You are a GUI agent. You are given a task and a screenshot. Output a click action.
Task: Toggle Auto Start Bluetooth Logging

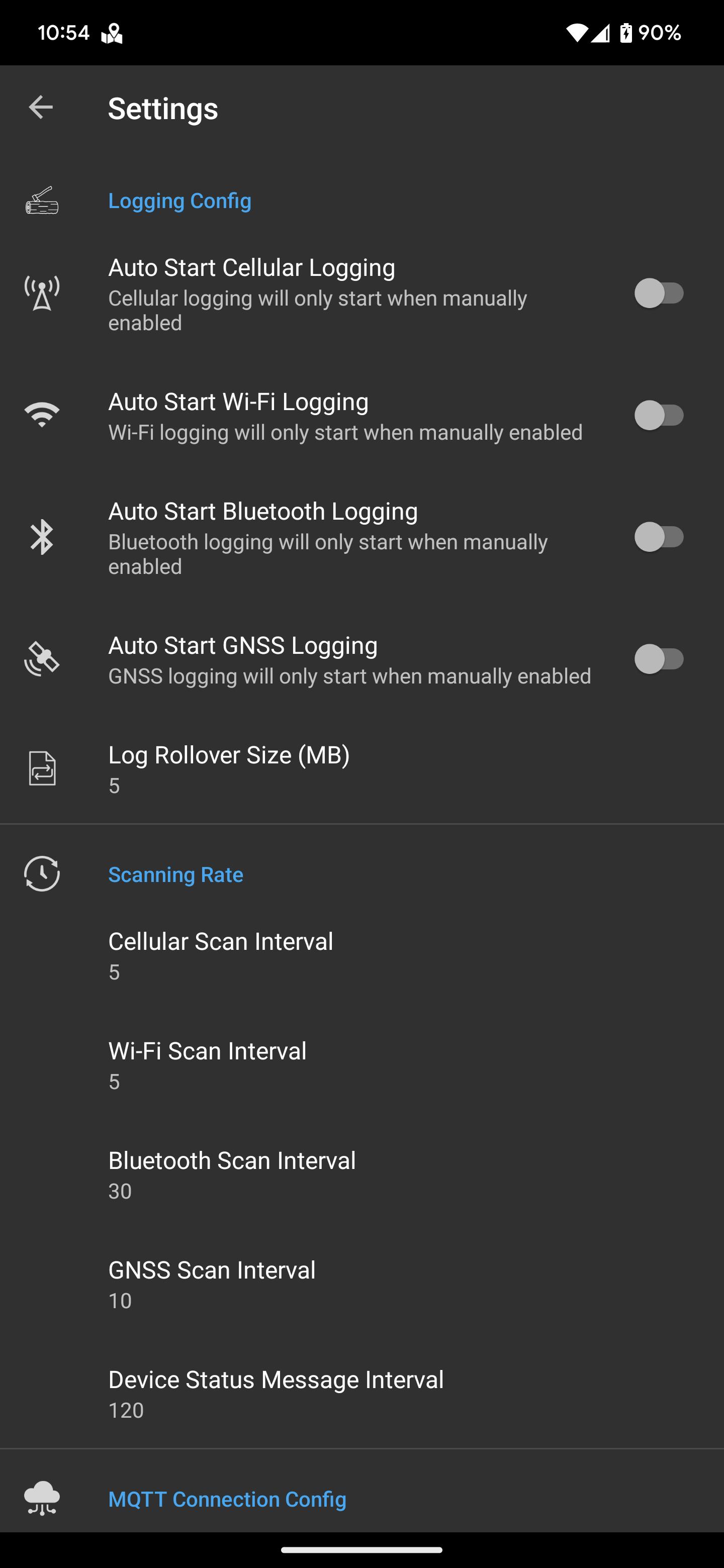pos(659,537)
